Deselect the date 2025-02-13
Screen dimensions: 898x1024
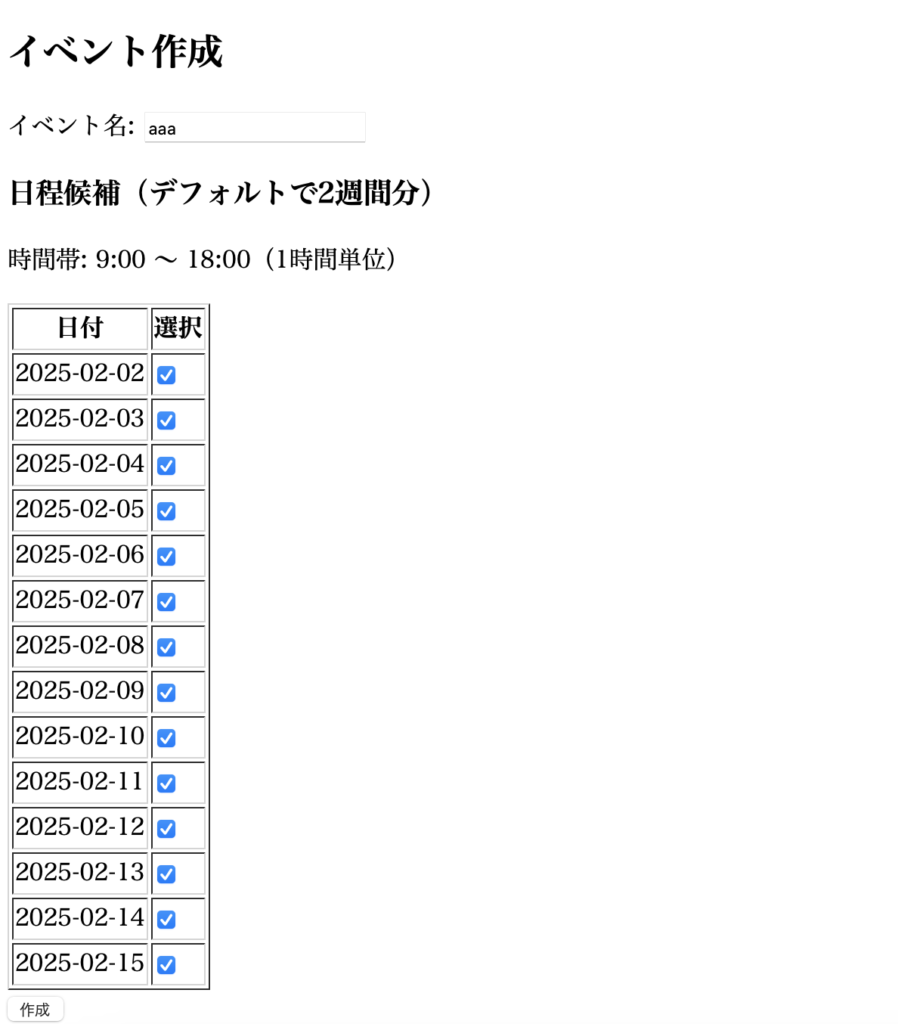coord(167,874)
